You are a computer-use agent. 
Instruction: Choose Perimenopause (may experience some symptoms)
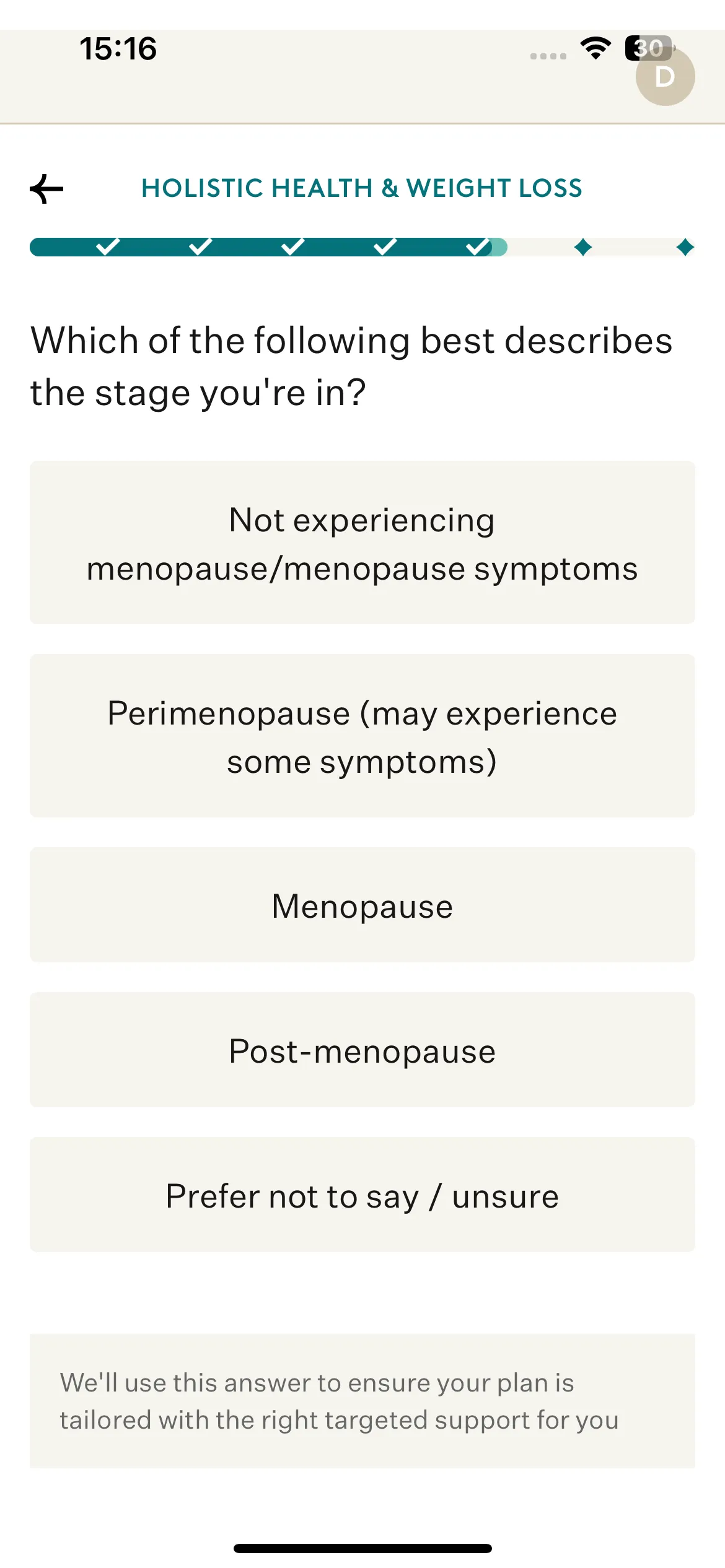(x=362, y=736)
